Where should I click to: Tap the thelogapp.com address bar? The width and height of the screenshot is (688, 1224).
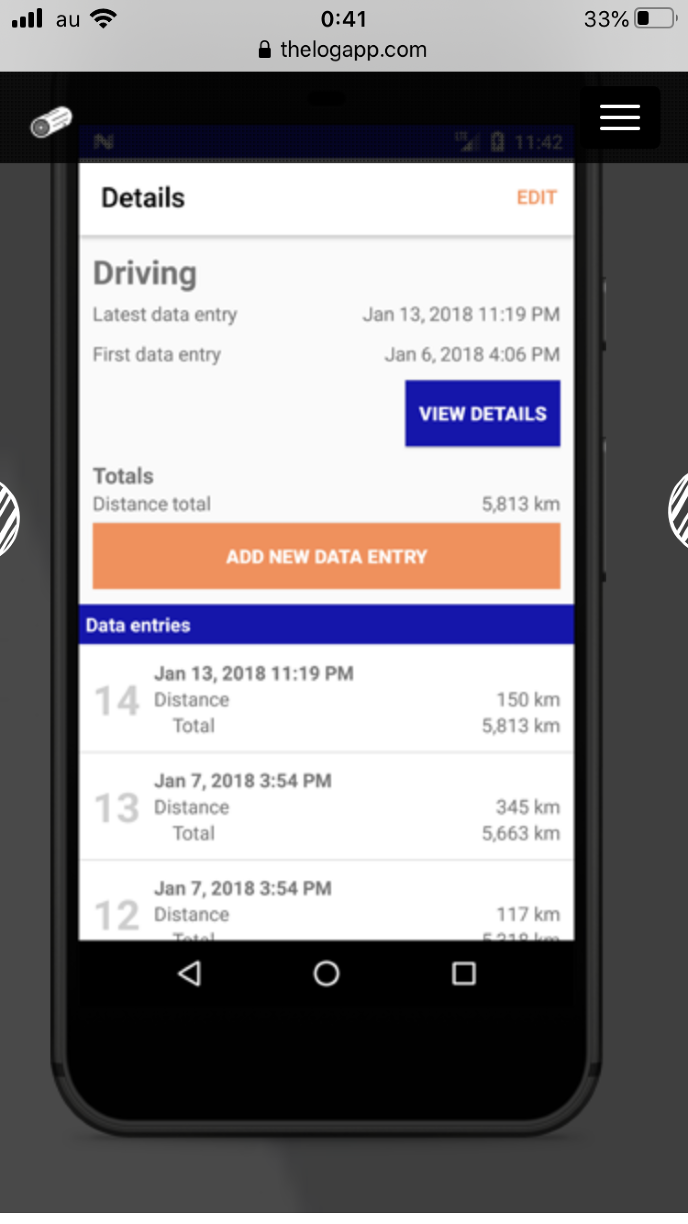(343, 49)
